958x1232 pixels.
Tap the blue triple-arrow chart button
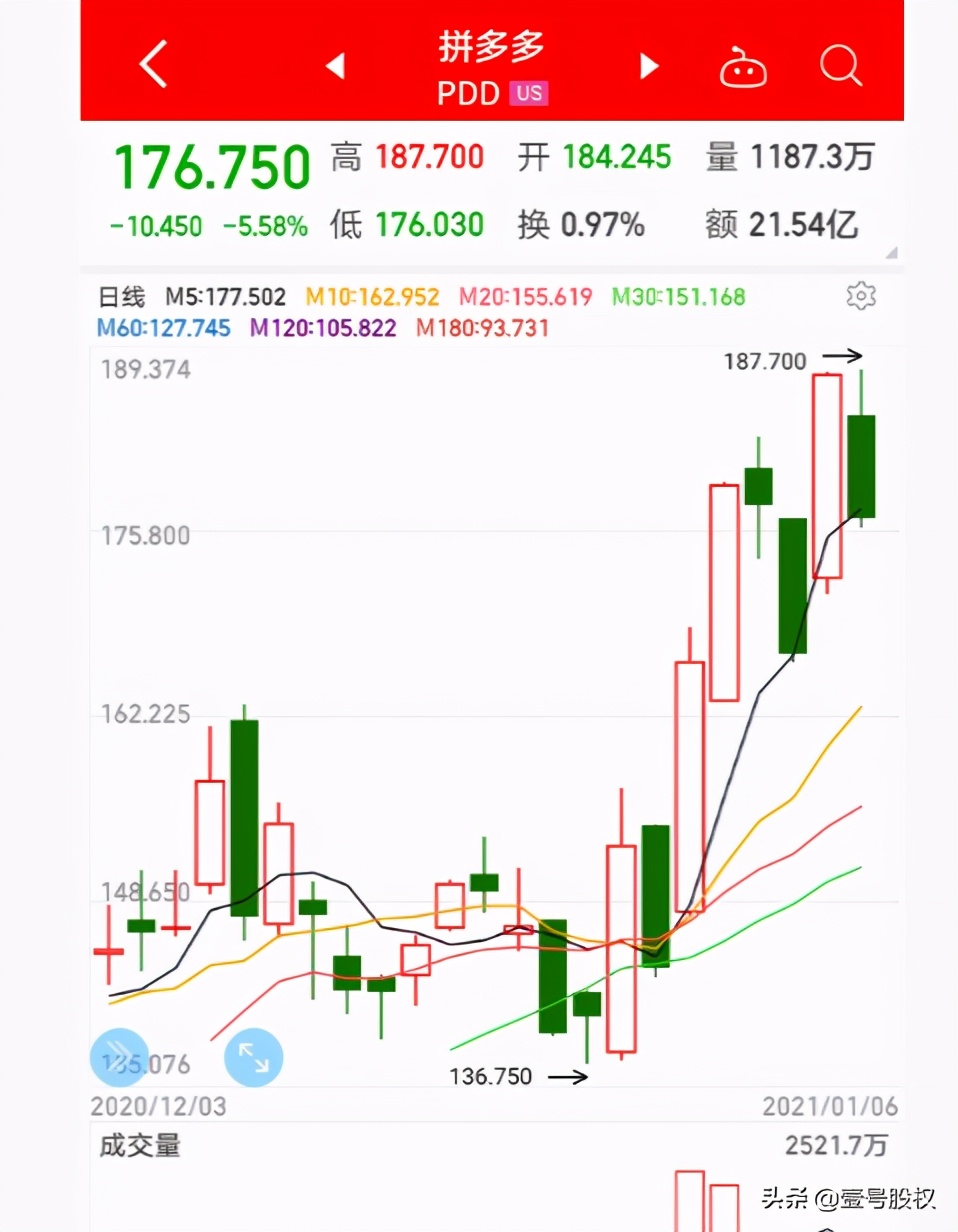[119, 1057]
